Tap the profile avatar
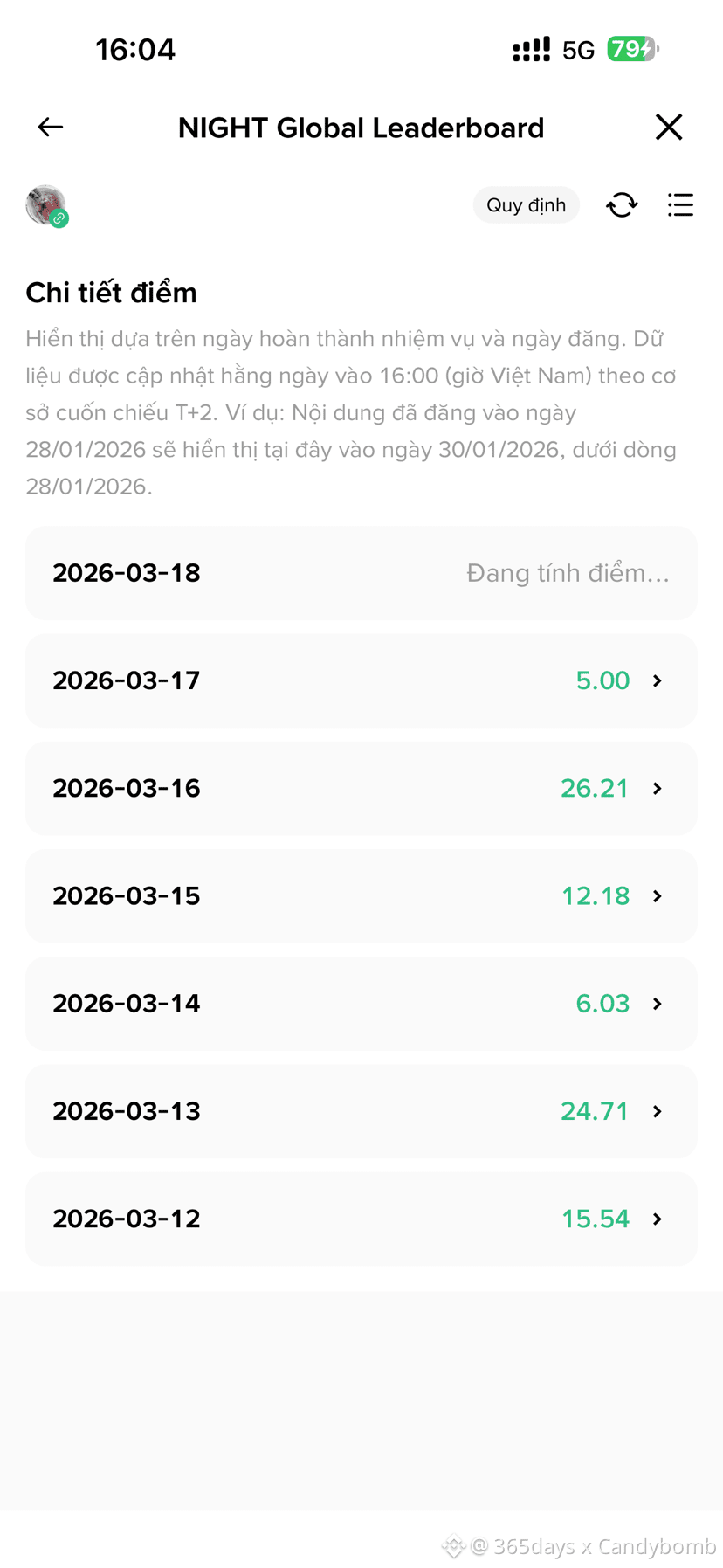Image resolution: width=723 pixels, height=1568 pixels. tap(46, 205)
